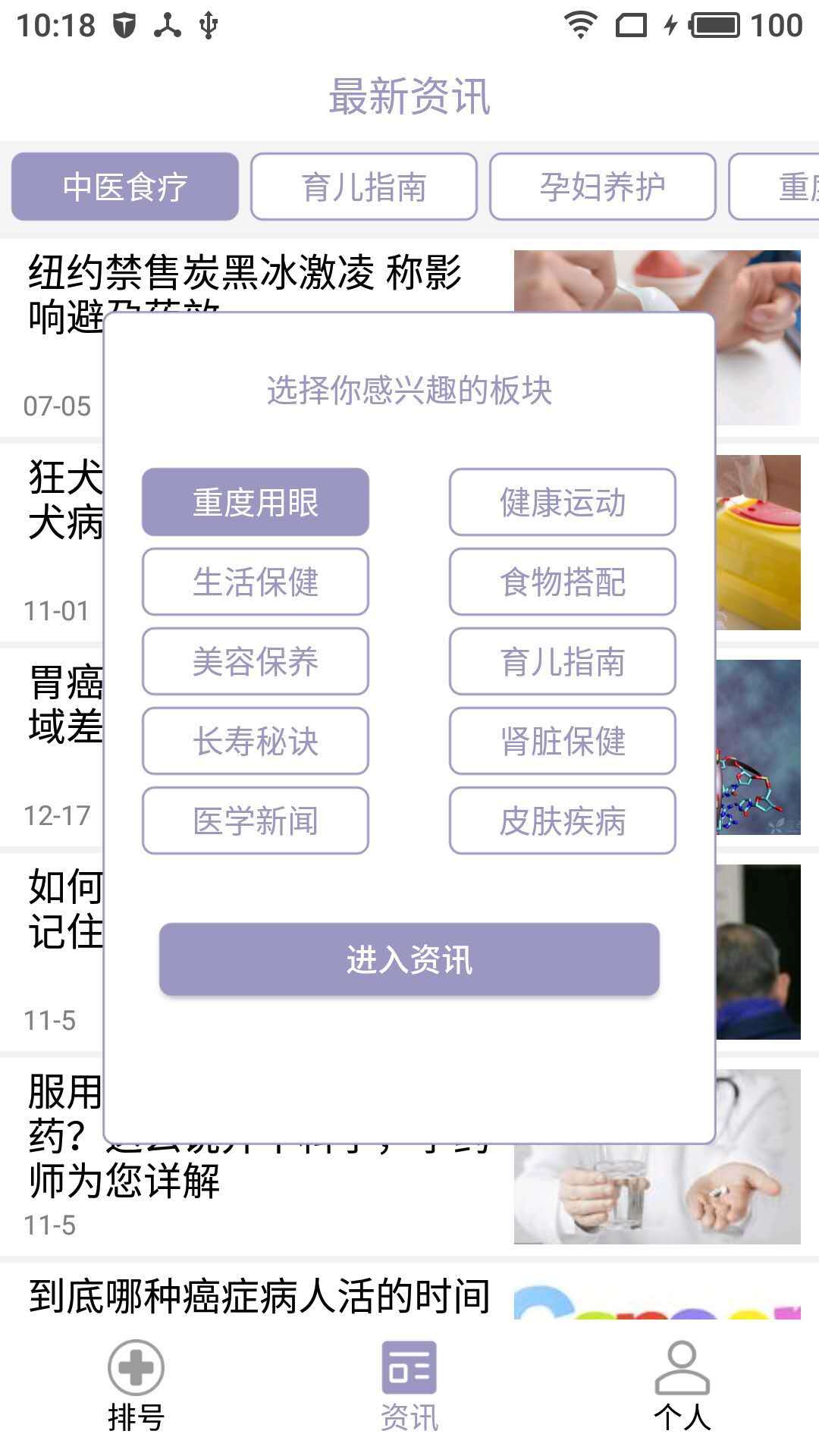The width and height of the screenshot is (819, 1456).
Task: Open the 资讯 bottom tab
Action: pos(409,1384)
